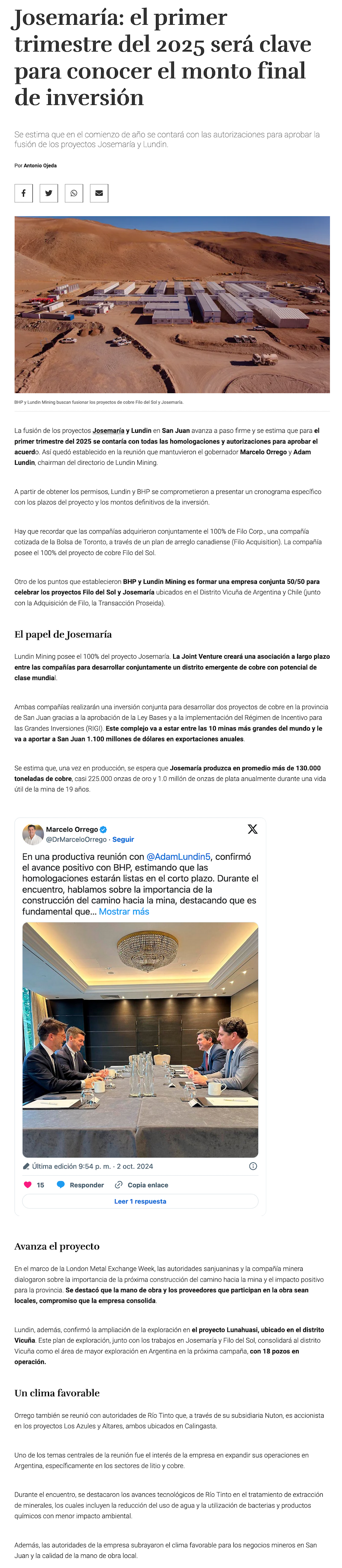This screenshot has height=1568, width=342.
Task: Tap Mostrar más to expand the tweet
Action: [124, 911]
